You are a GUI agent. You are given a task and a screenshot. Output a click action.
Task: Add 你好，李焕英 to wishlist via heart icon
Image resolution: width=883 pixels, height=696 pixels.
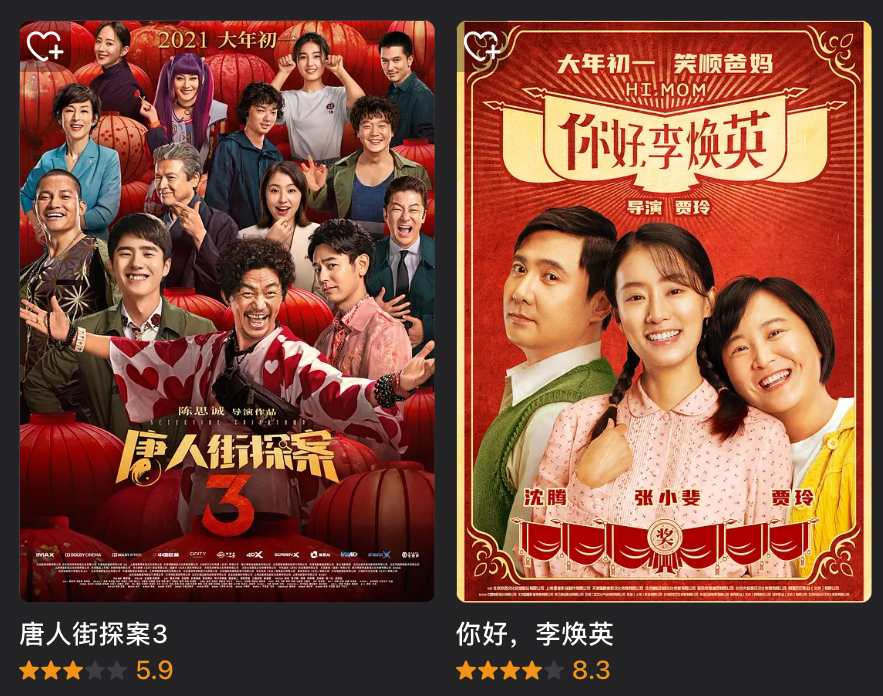(x=483, y=46)
